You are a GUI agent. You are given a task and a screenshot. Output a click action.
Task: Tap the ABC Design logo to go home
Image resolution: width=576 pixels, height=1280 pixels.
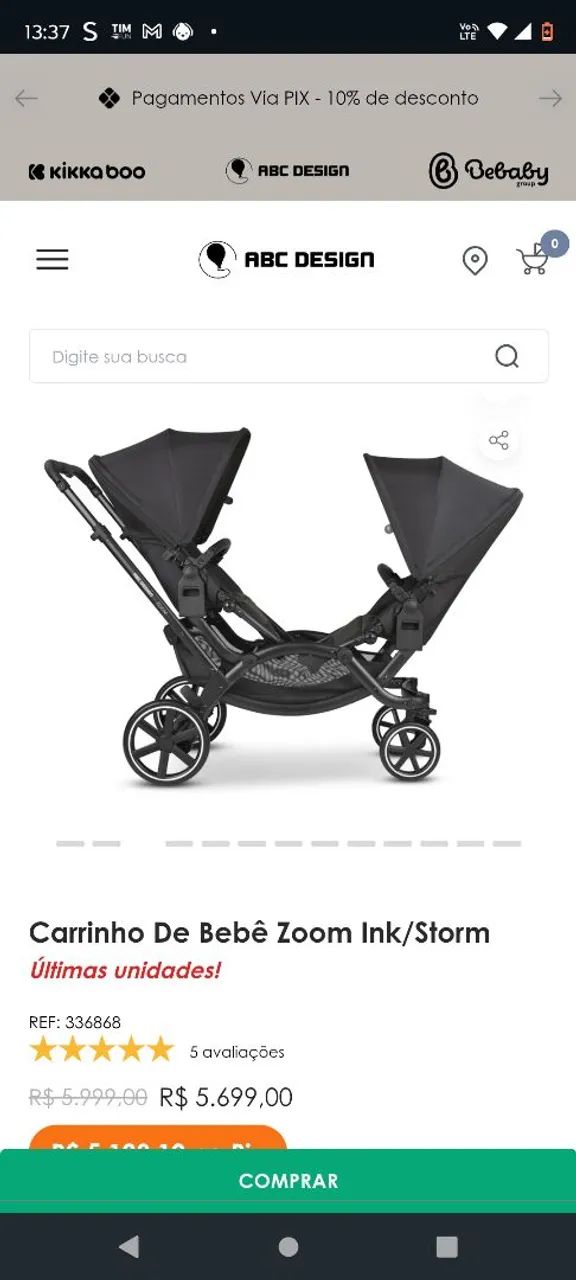click(286, 260)
